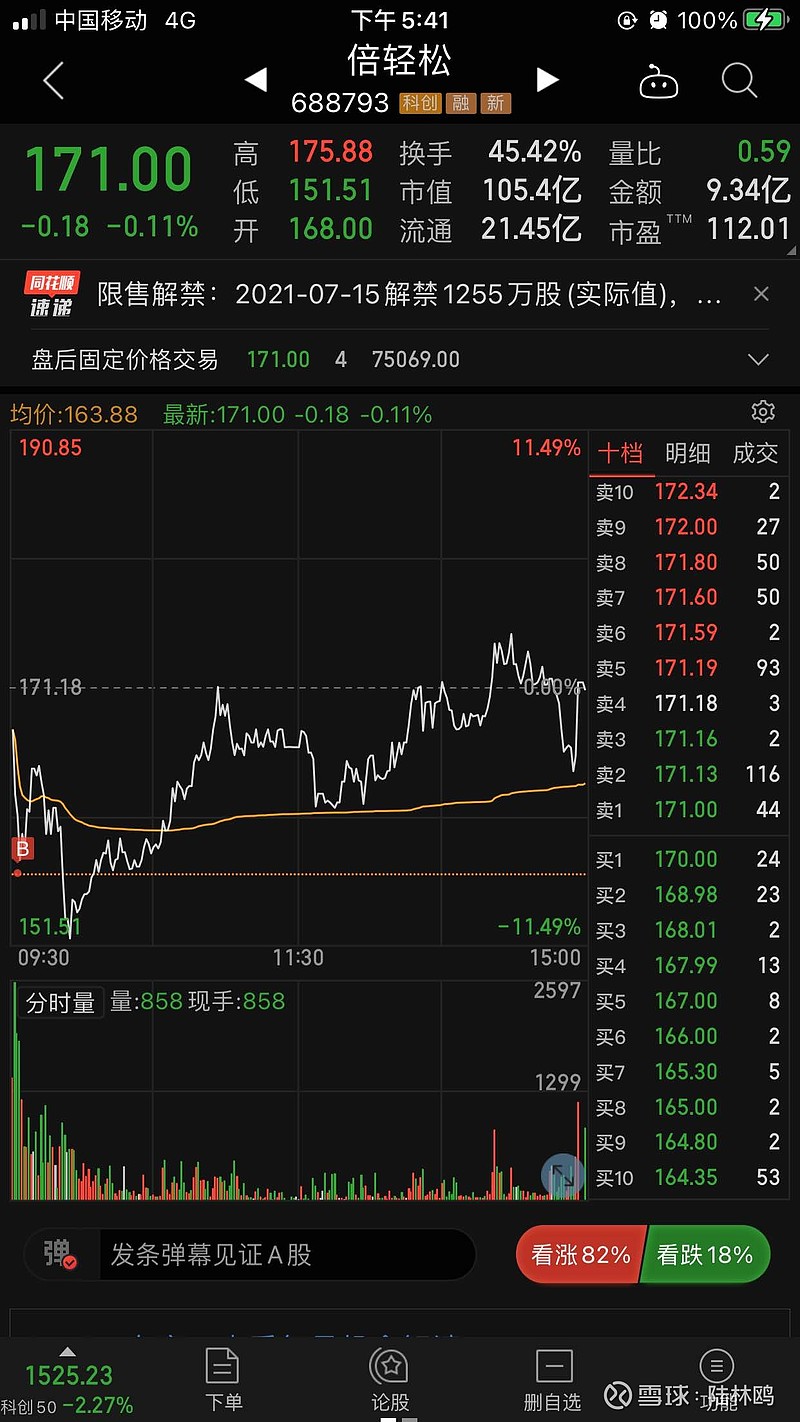
Task: Switch to previous stock with left arrow
Action: (x=256, y=80)
